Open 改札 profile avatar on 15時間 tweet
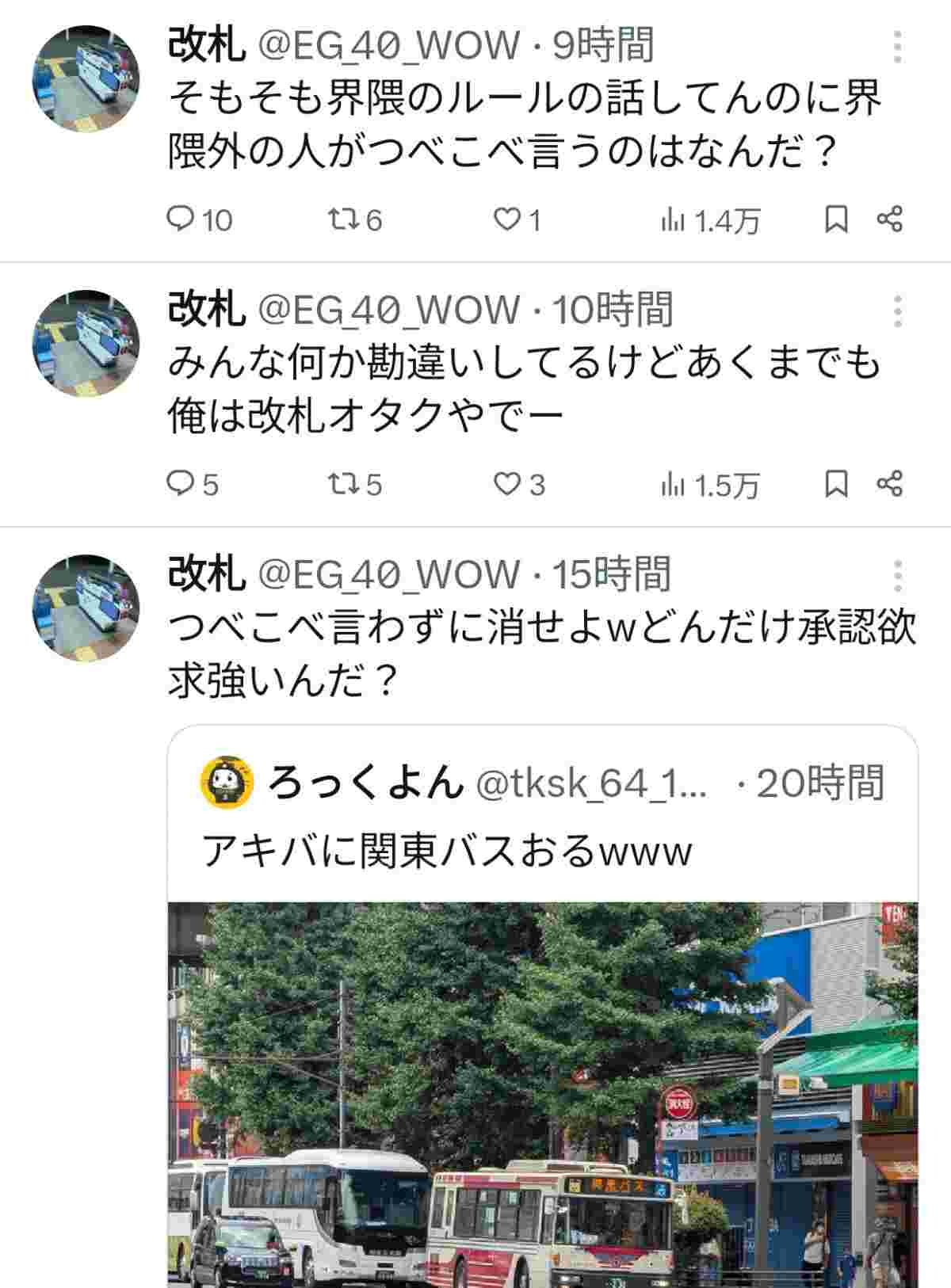The image size is (951, 1288). [86, 608]
